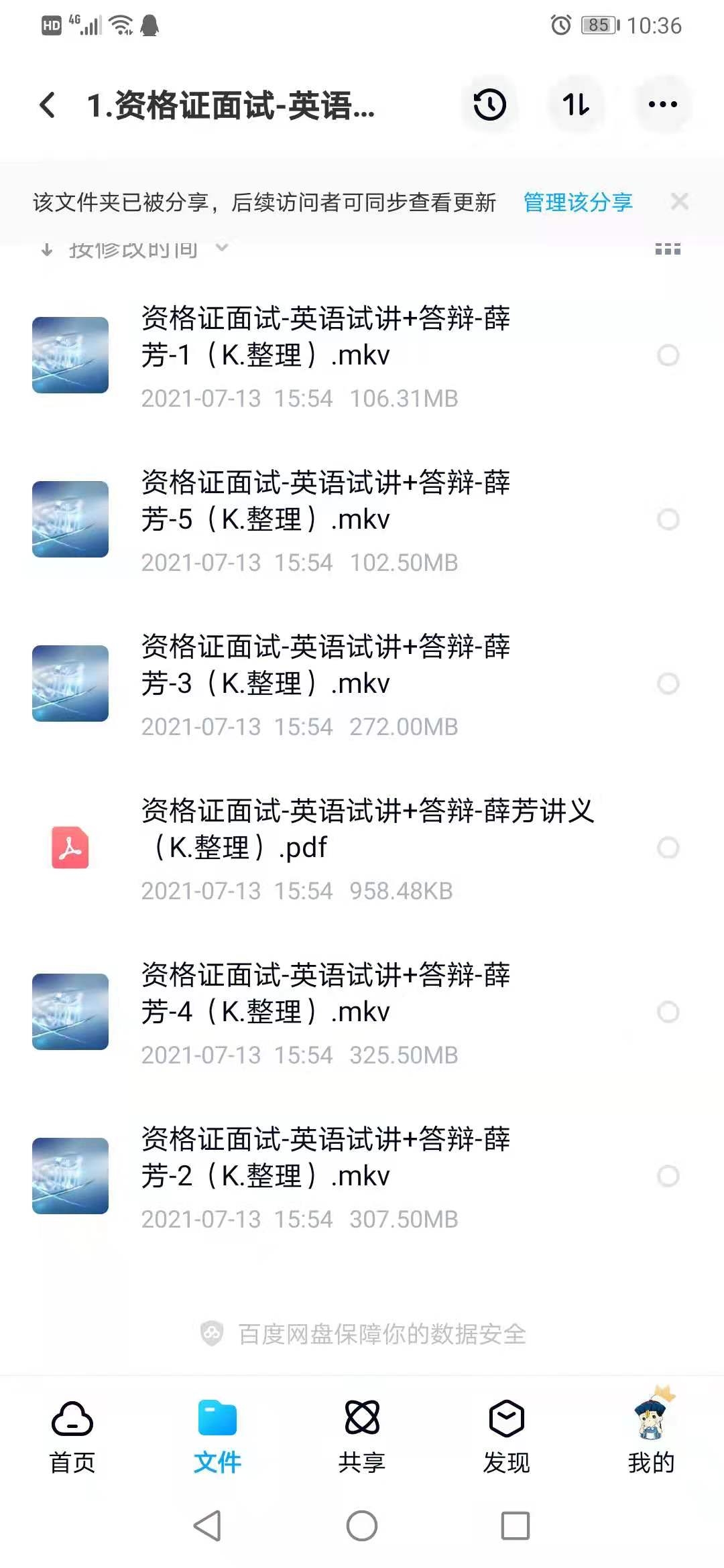The image size is (724, 1568).
Task: Open the three-dot overflow menu
Action: point(663,105)
